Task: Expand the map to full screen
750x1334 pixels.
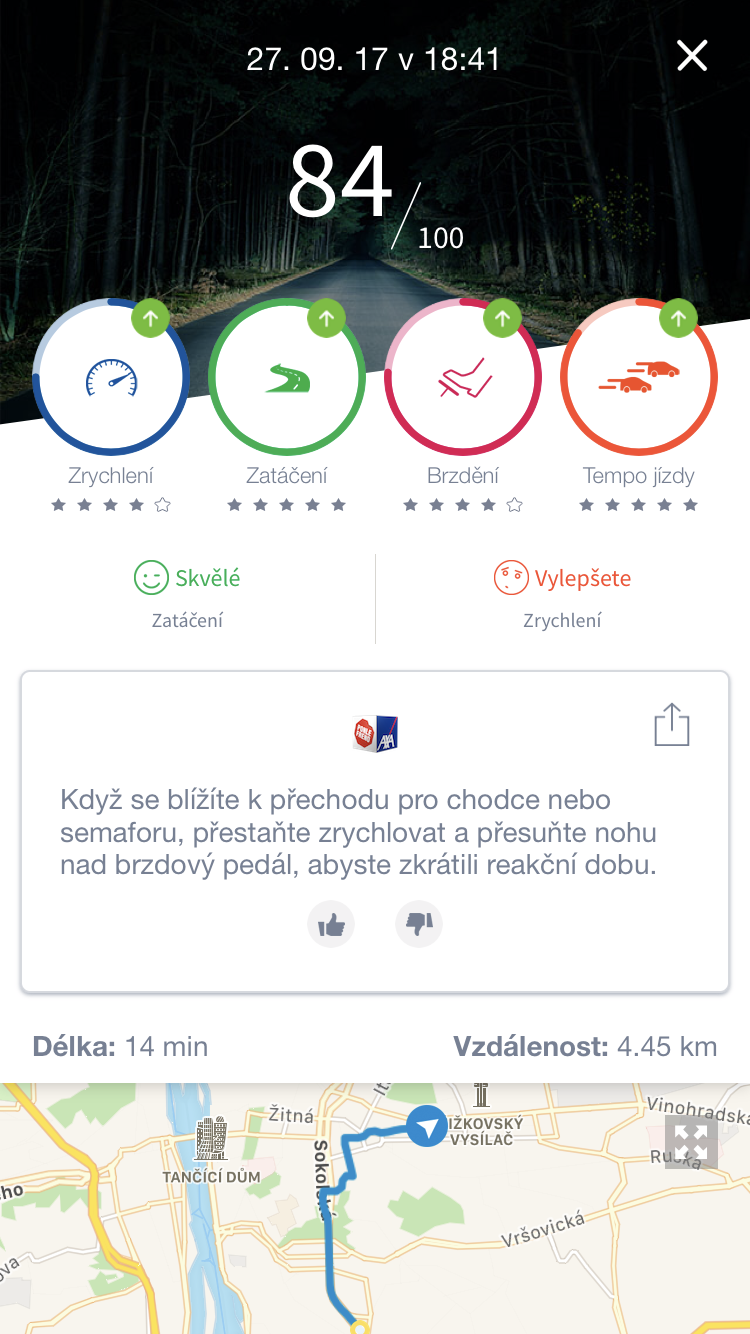Action: [x=691, y=1141]
